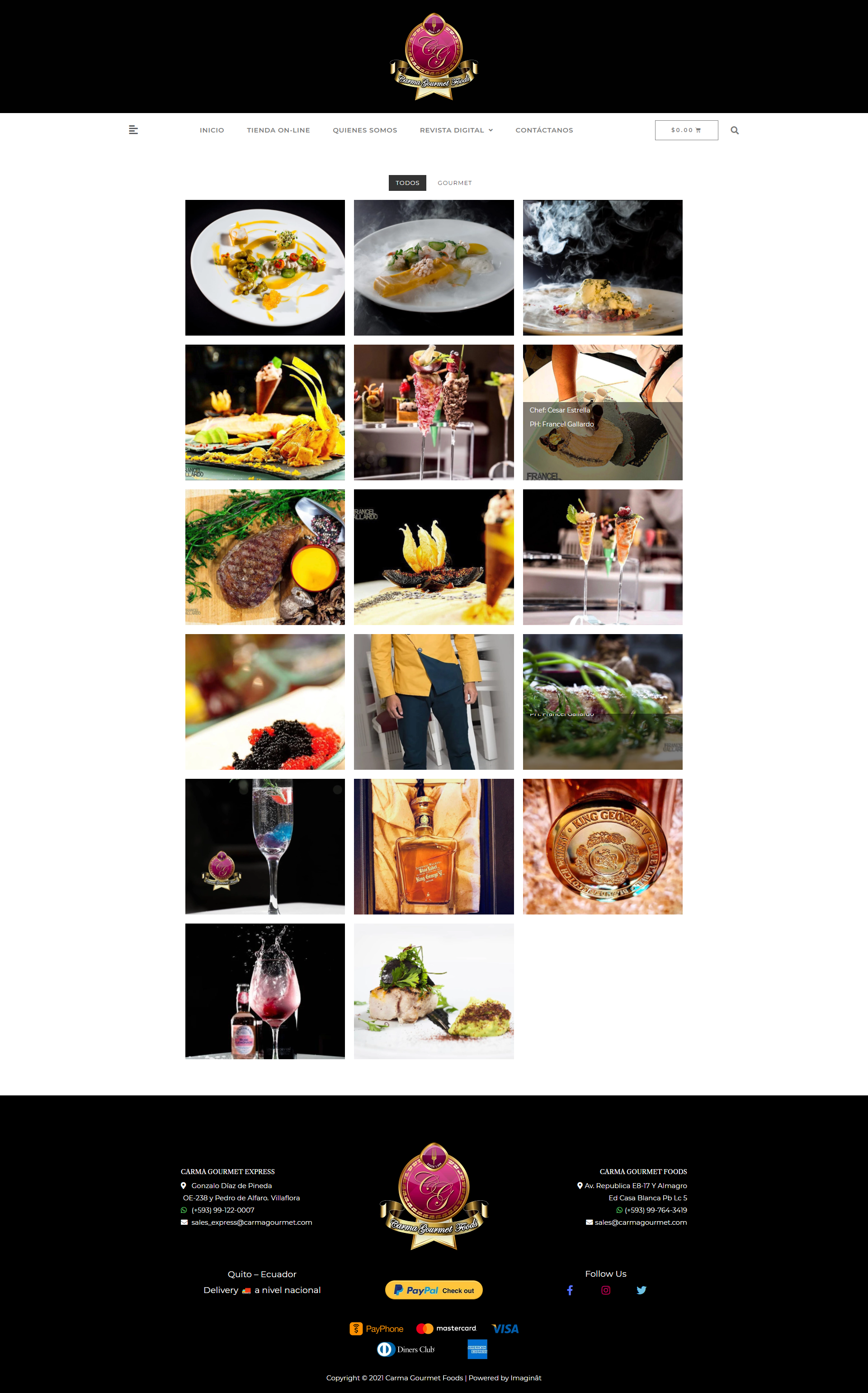Viewport: 868px width, 1393px height.
Task: Open the search magnifier icon
Action: point(734,130)
